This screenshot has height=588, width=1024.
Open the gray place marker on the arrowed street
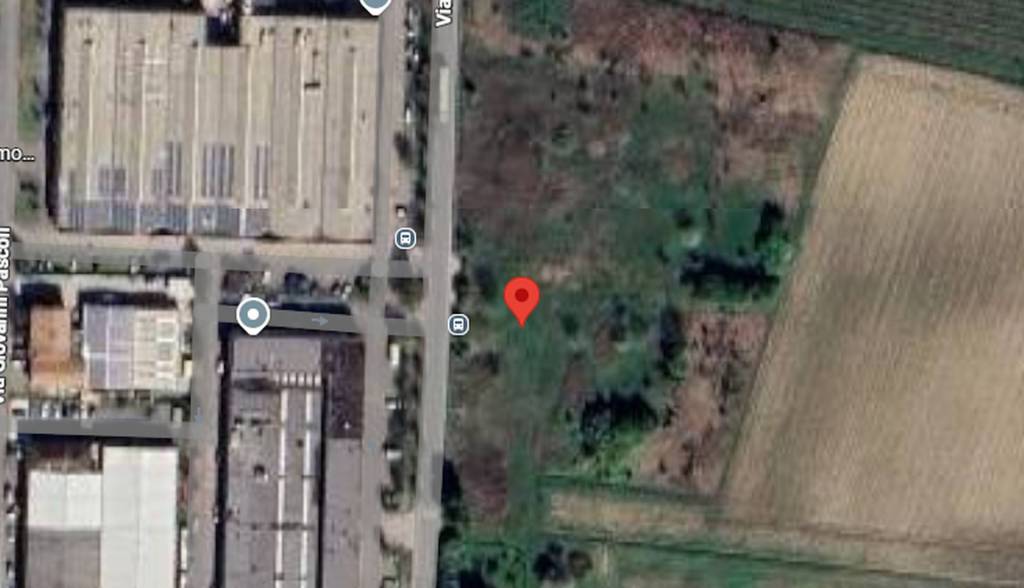[x=254, y=316]
